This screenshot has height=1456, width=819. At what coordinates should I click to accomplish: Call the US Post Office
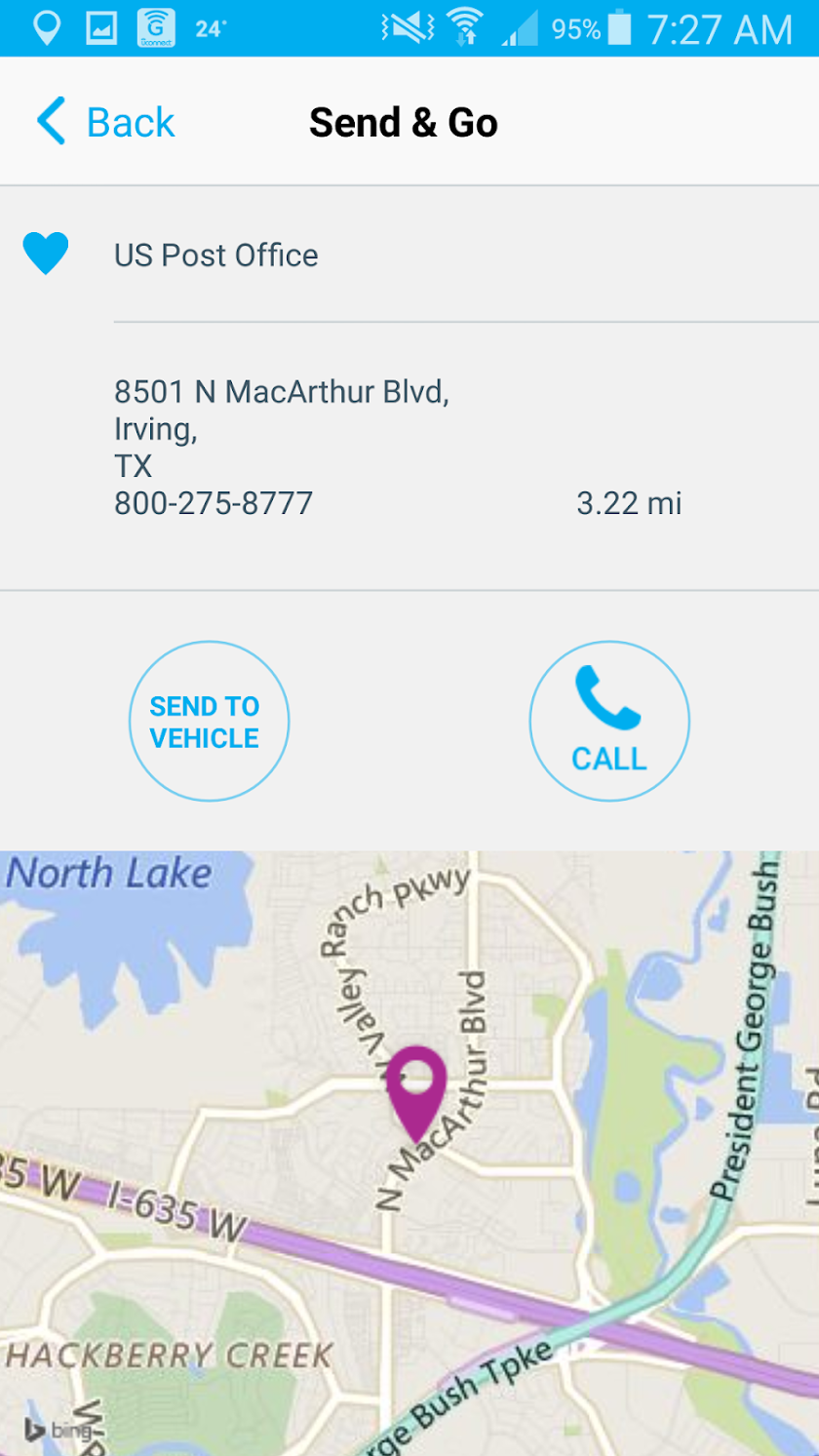tap(609, 722)
